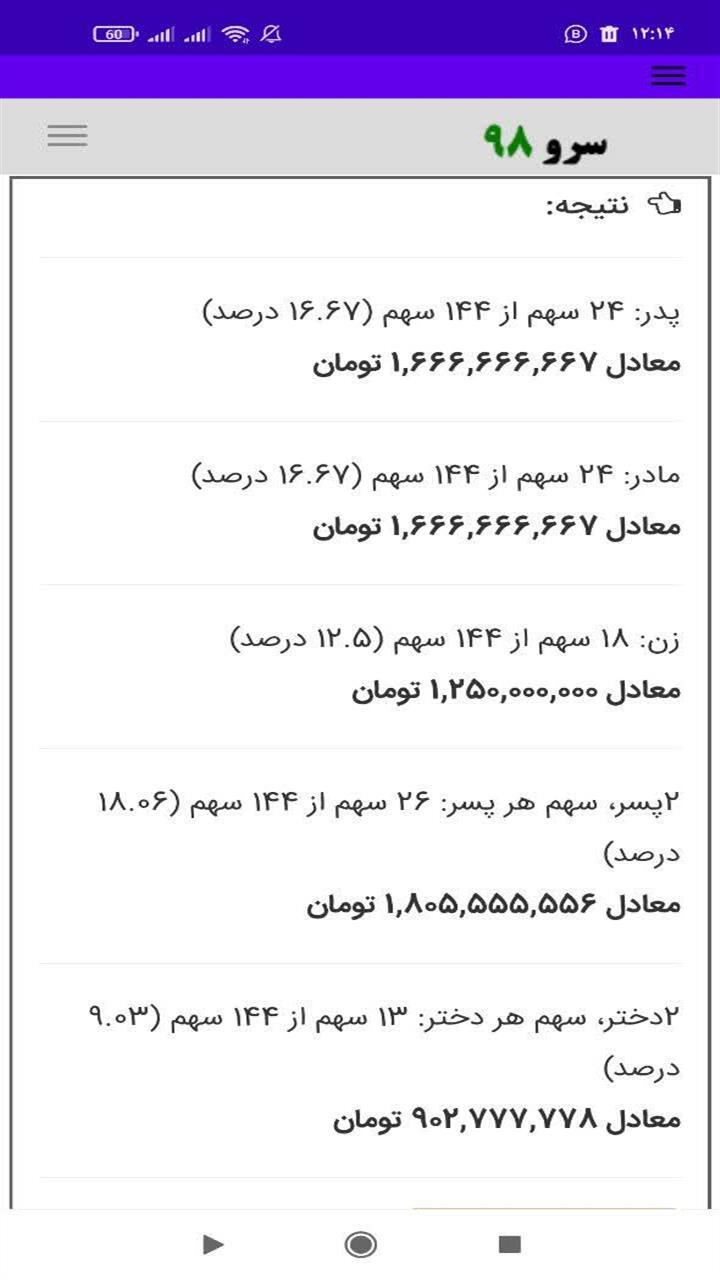Open recent apps with the square button

click(509, 1245)
